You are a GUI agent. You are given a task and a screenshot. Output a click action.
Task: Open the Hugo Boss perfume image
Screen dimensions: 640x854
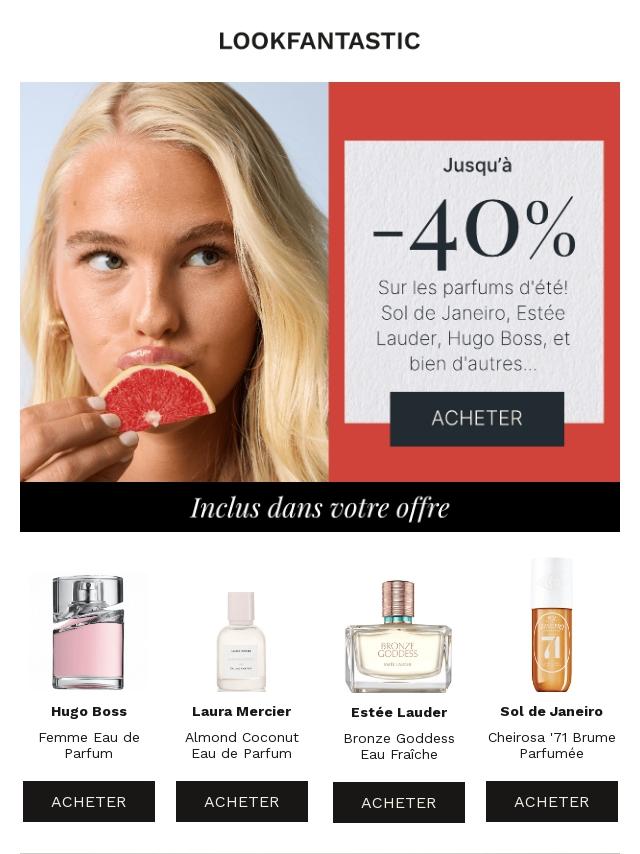[x=89, y=632]
